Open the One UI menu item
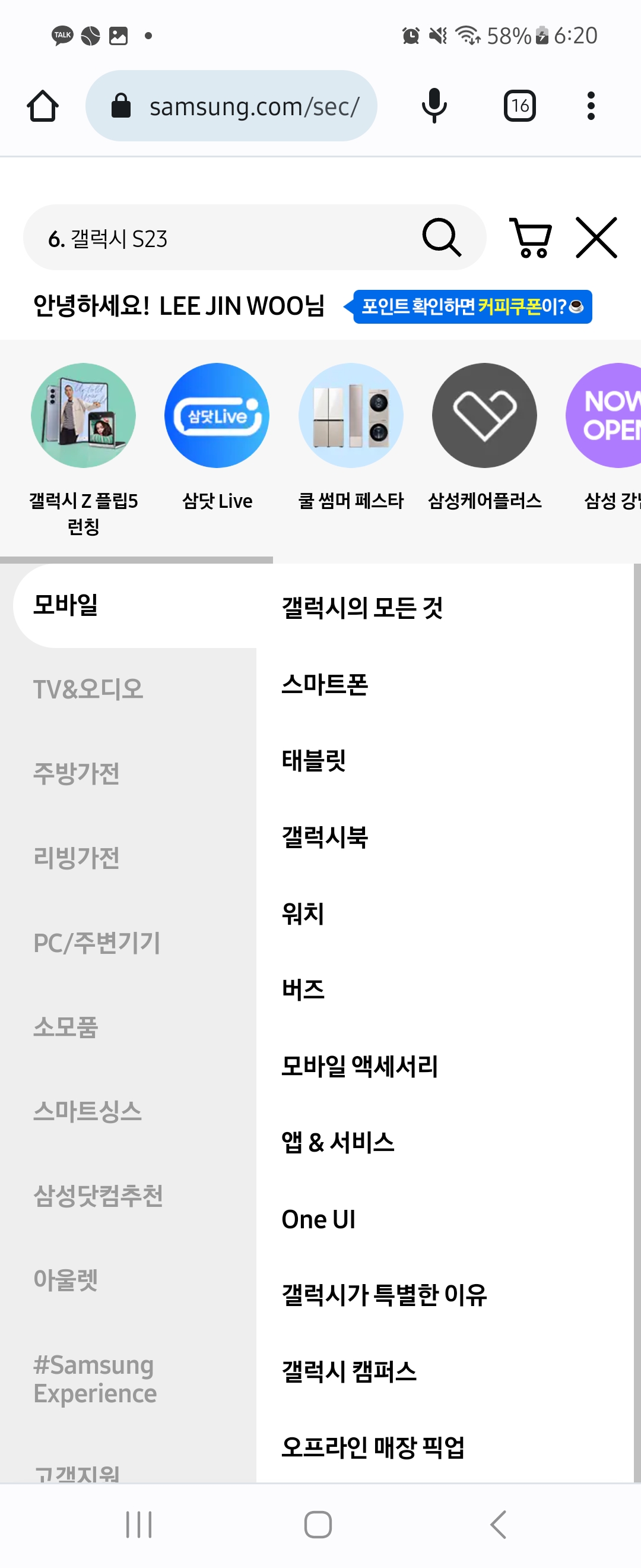The image size is (641, 1568). [x=319, y=1219]
